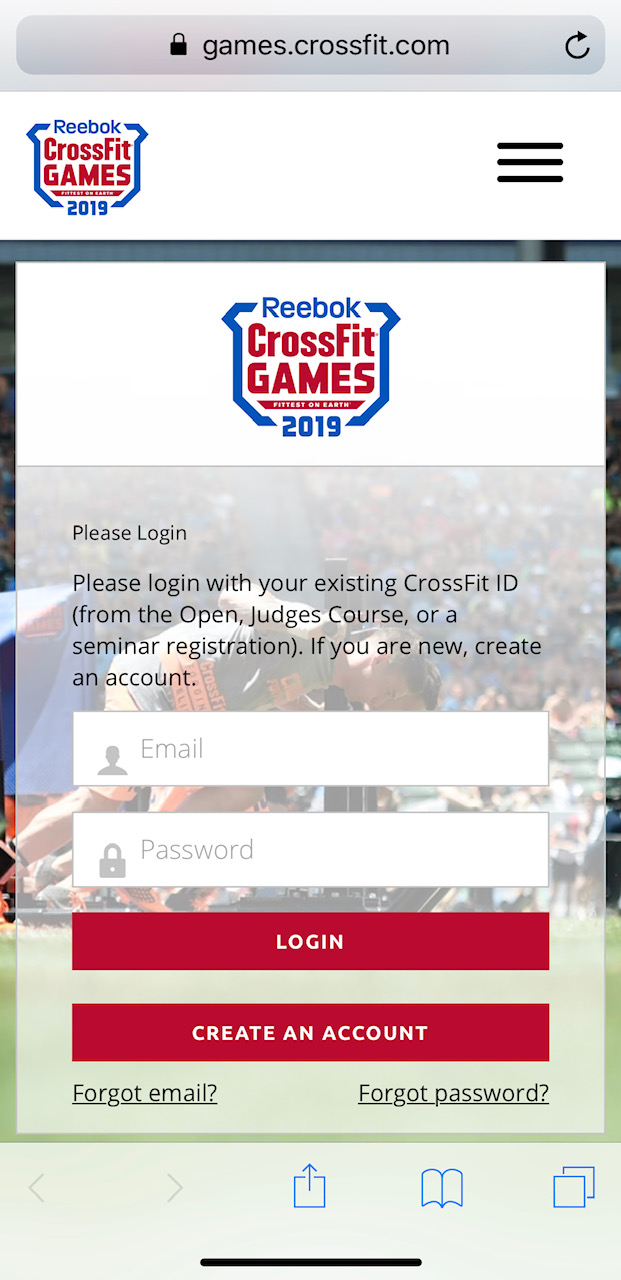Tap the games.crossfit.com address bar
This screenshot has height=1280, width=621.
[310, 46]
